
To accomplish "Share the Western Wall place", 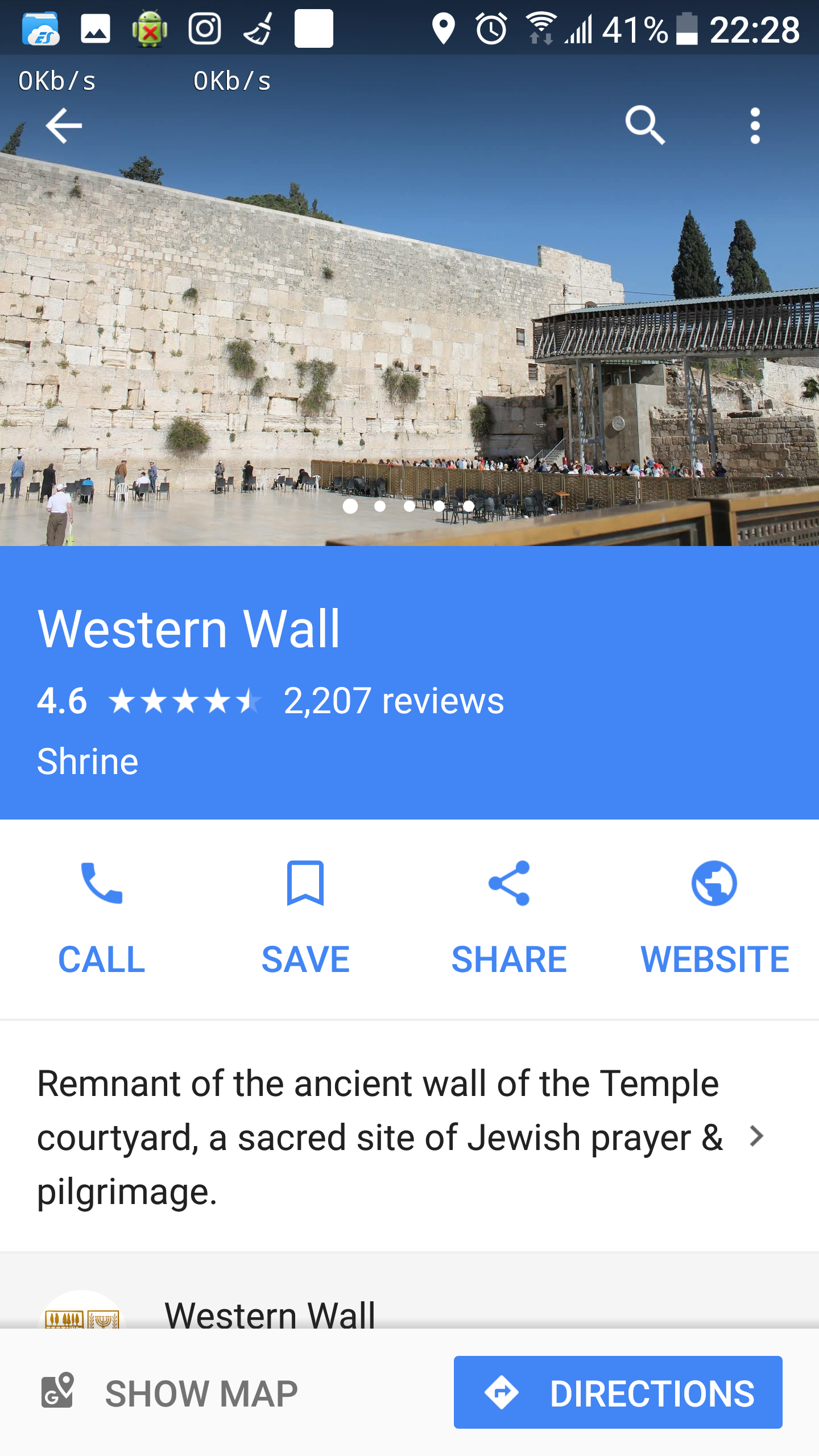I will point(509,917).
